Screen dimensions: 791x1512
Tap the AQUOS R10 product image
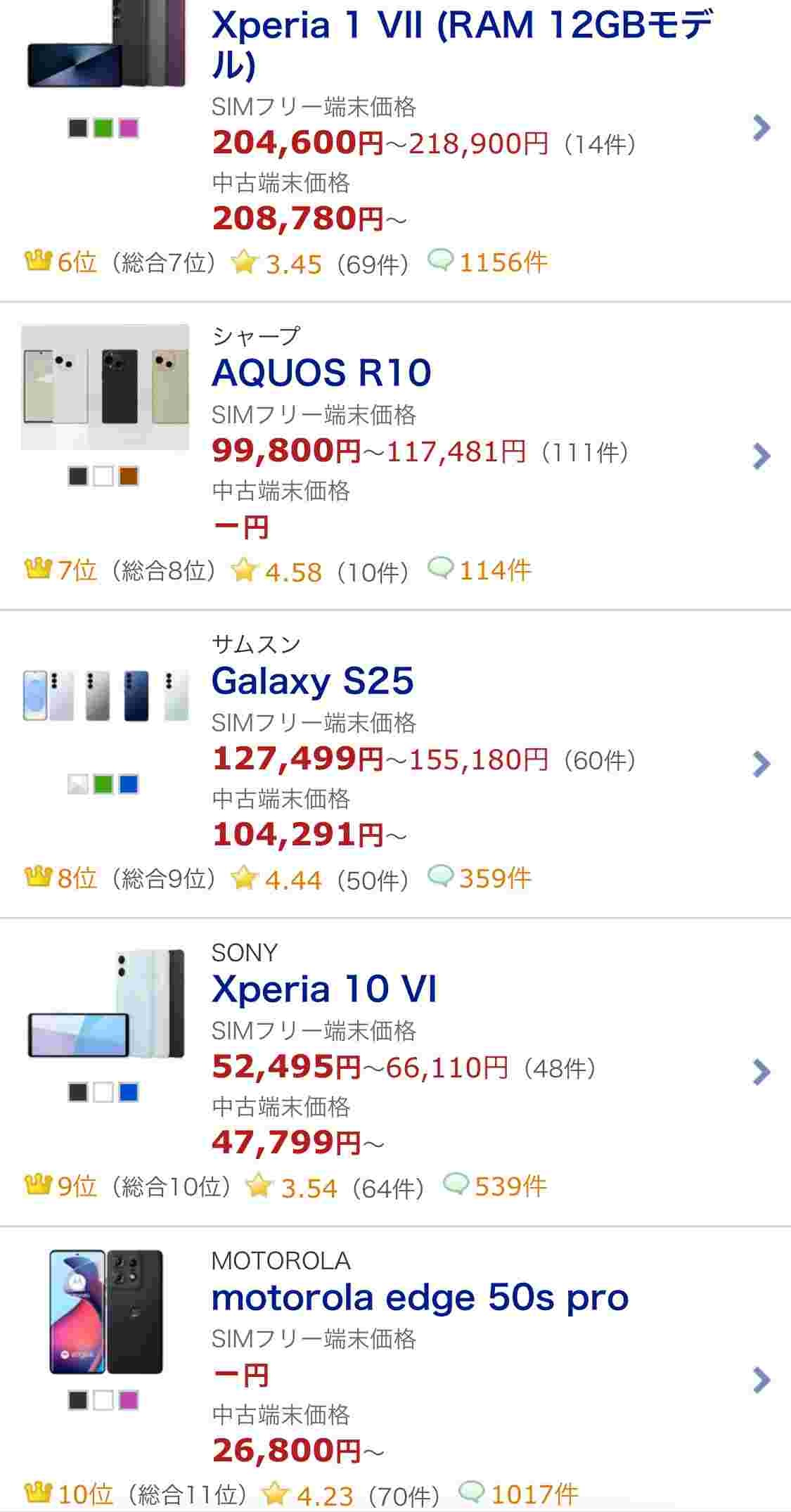pos(105,387)
